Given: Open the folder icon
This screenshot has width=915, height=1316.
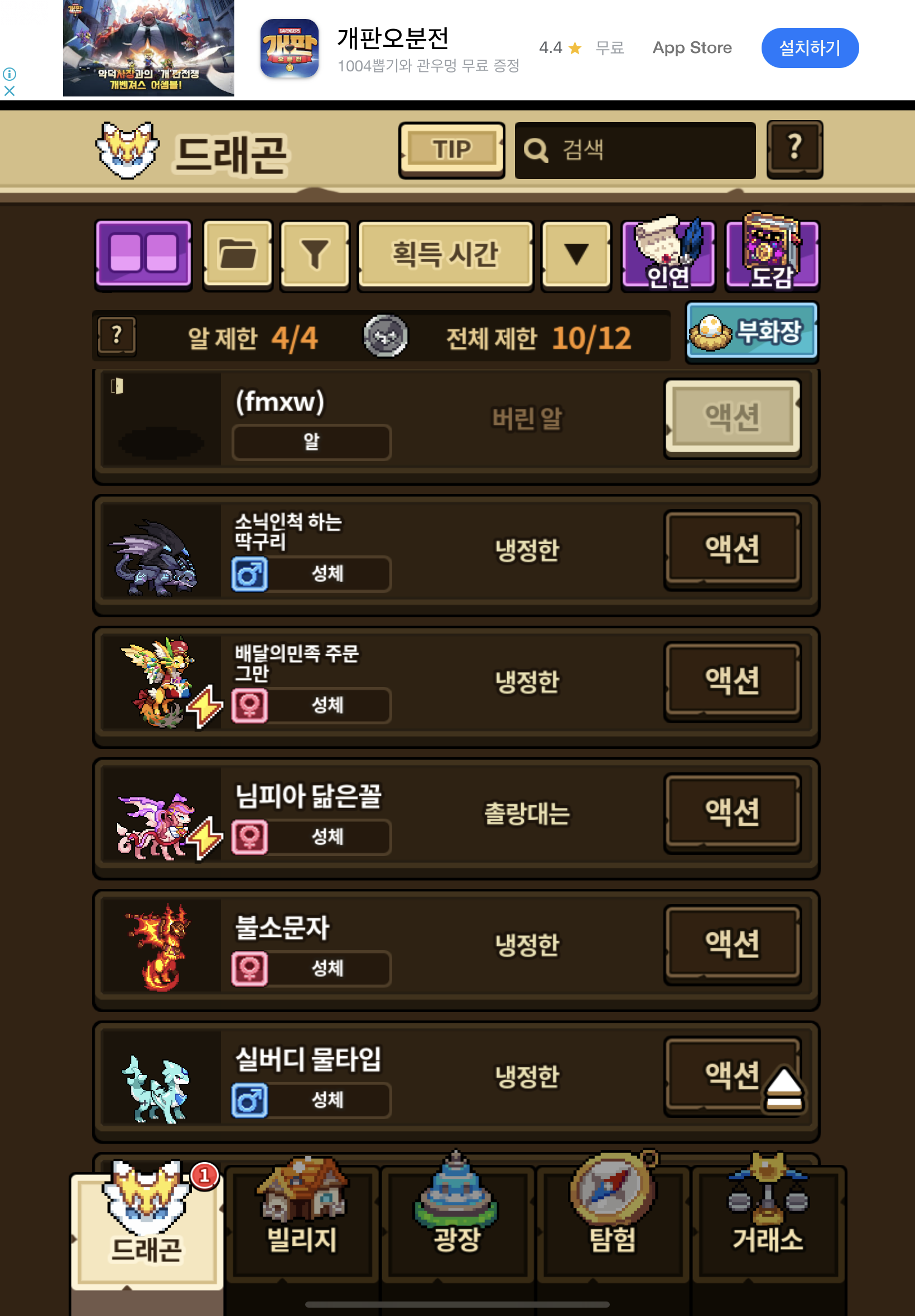Looking at the screenshot, I should point(237,254).
